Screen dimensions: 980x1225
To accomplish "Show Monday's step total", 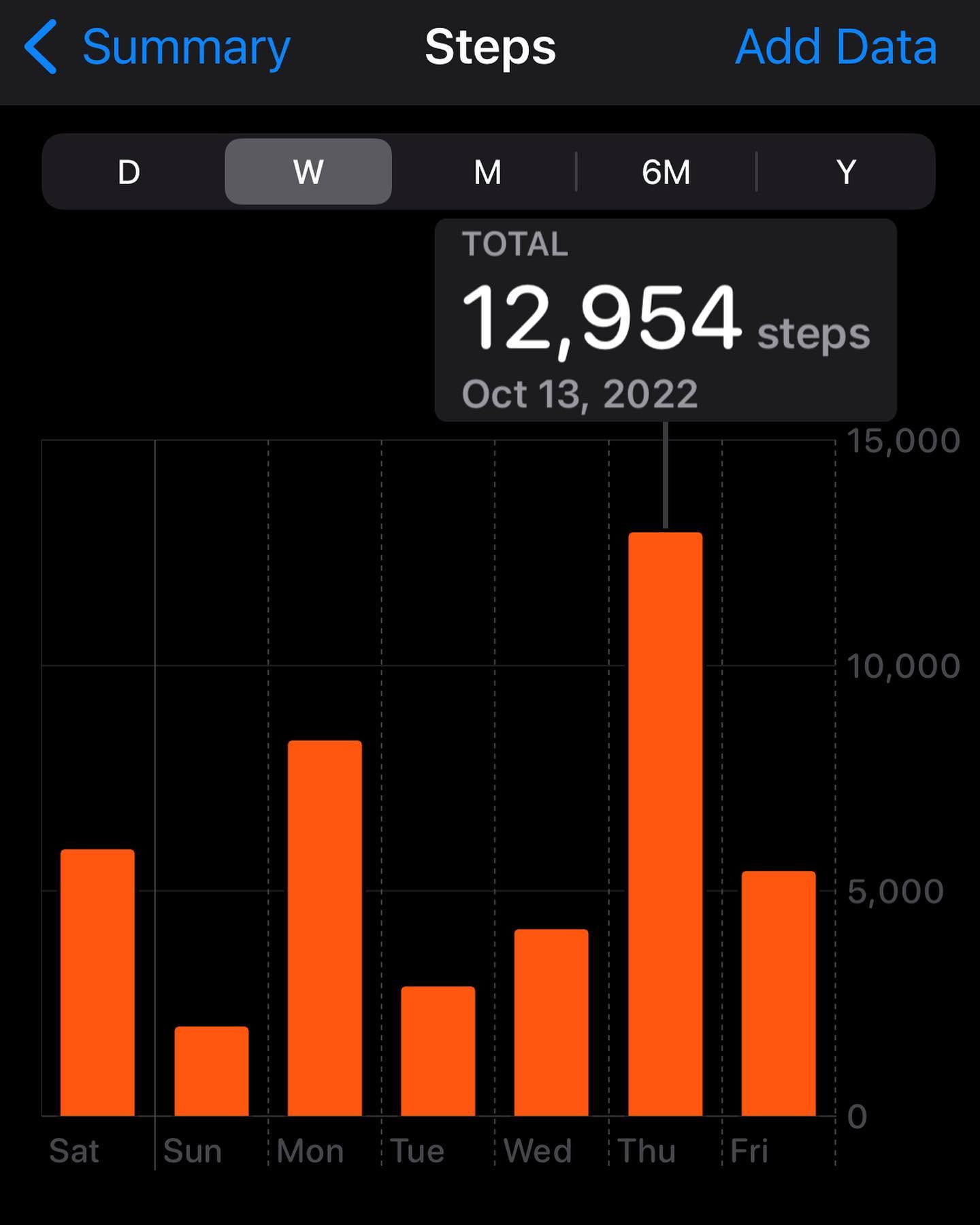I will click(325, 928).
